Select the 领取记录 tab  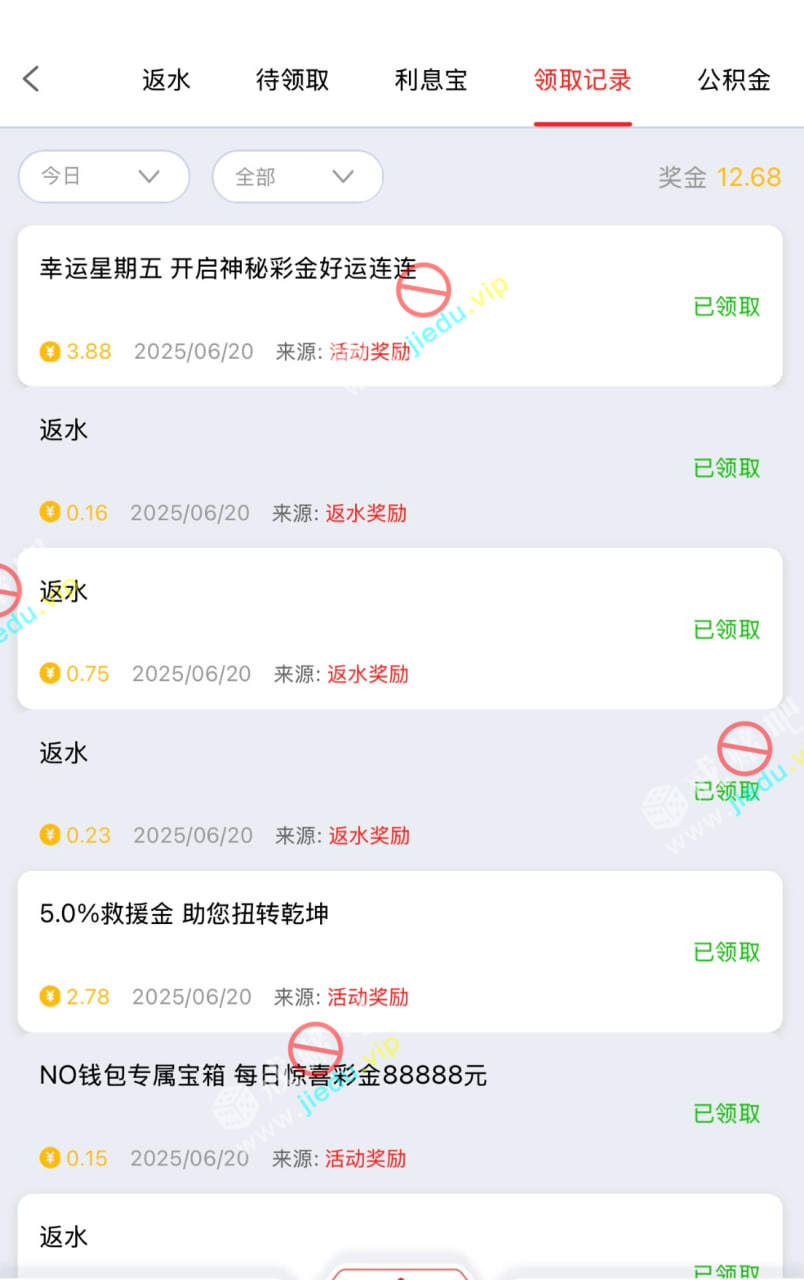tap(582, 81)
